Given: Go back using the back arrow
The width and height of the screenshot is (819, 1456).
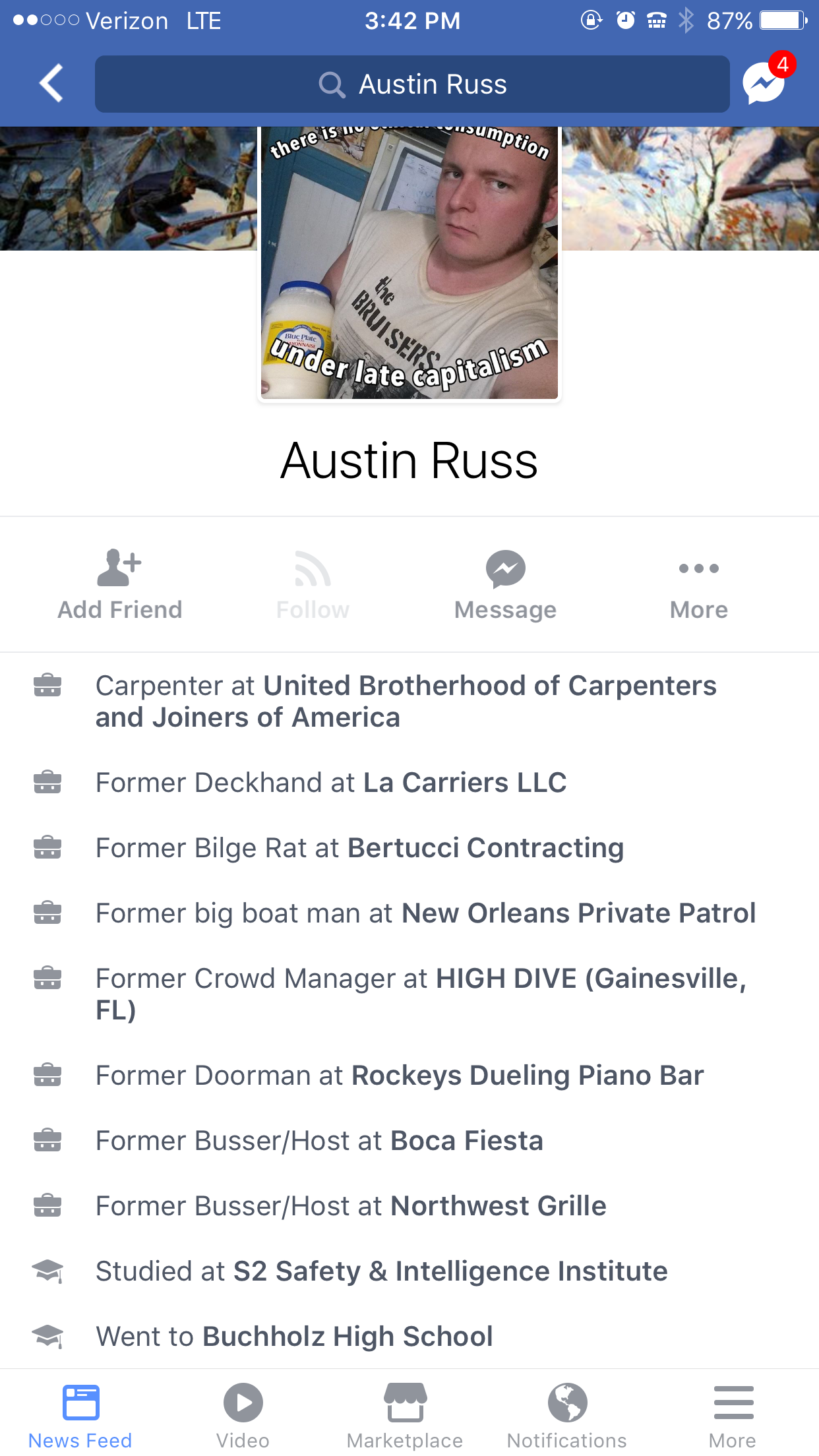Looking at the screenshot, I should coord(51,84).
